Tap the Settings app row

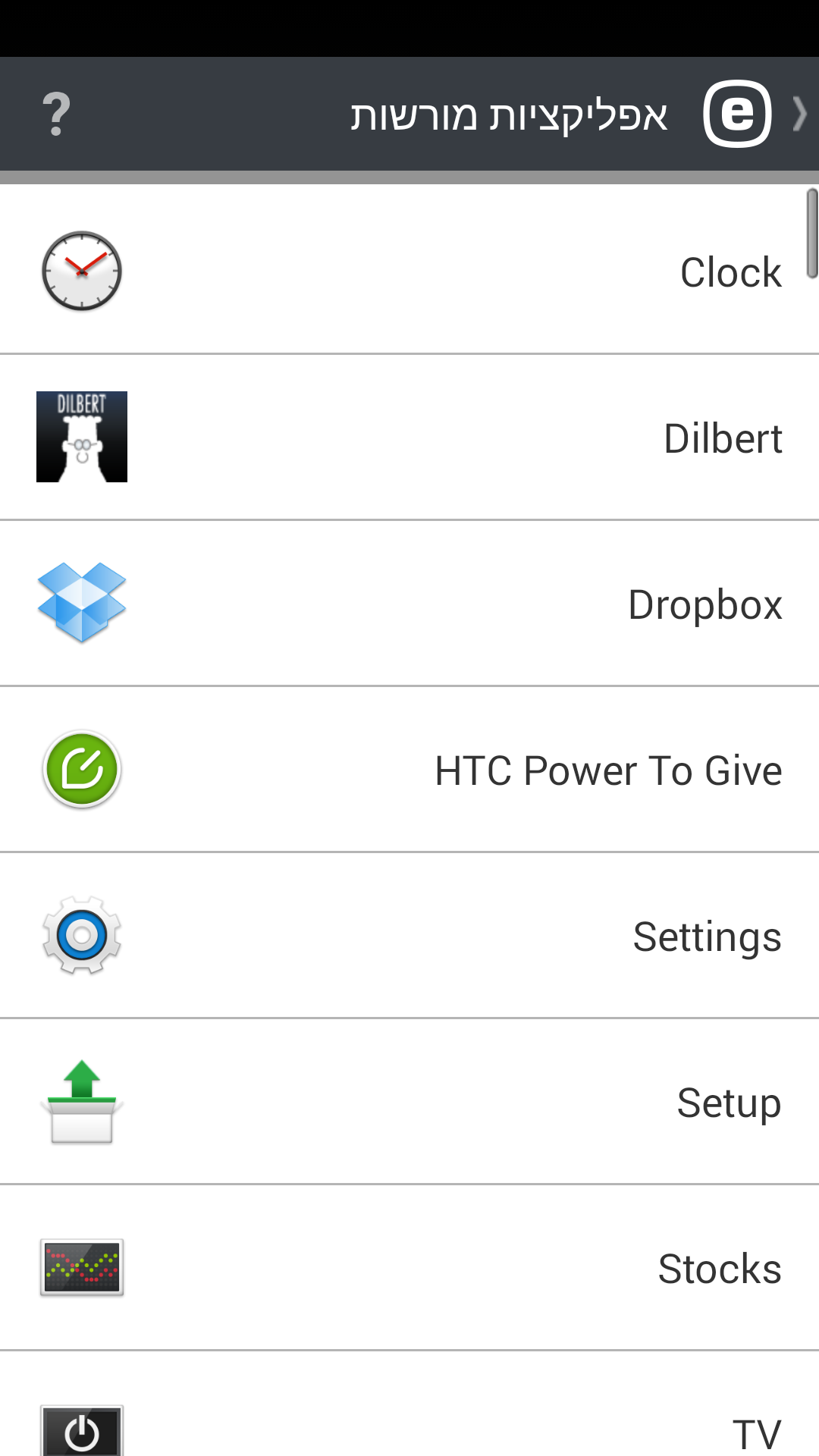[x=409, y=936]
